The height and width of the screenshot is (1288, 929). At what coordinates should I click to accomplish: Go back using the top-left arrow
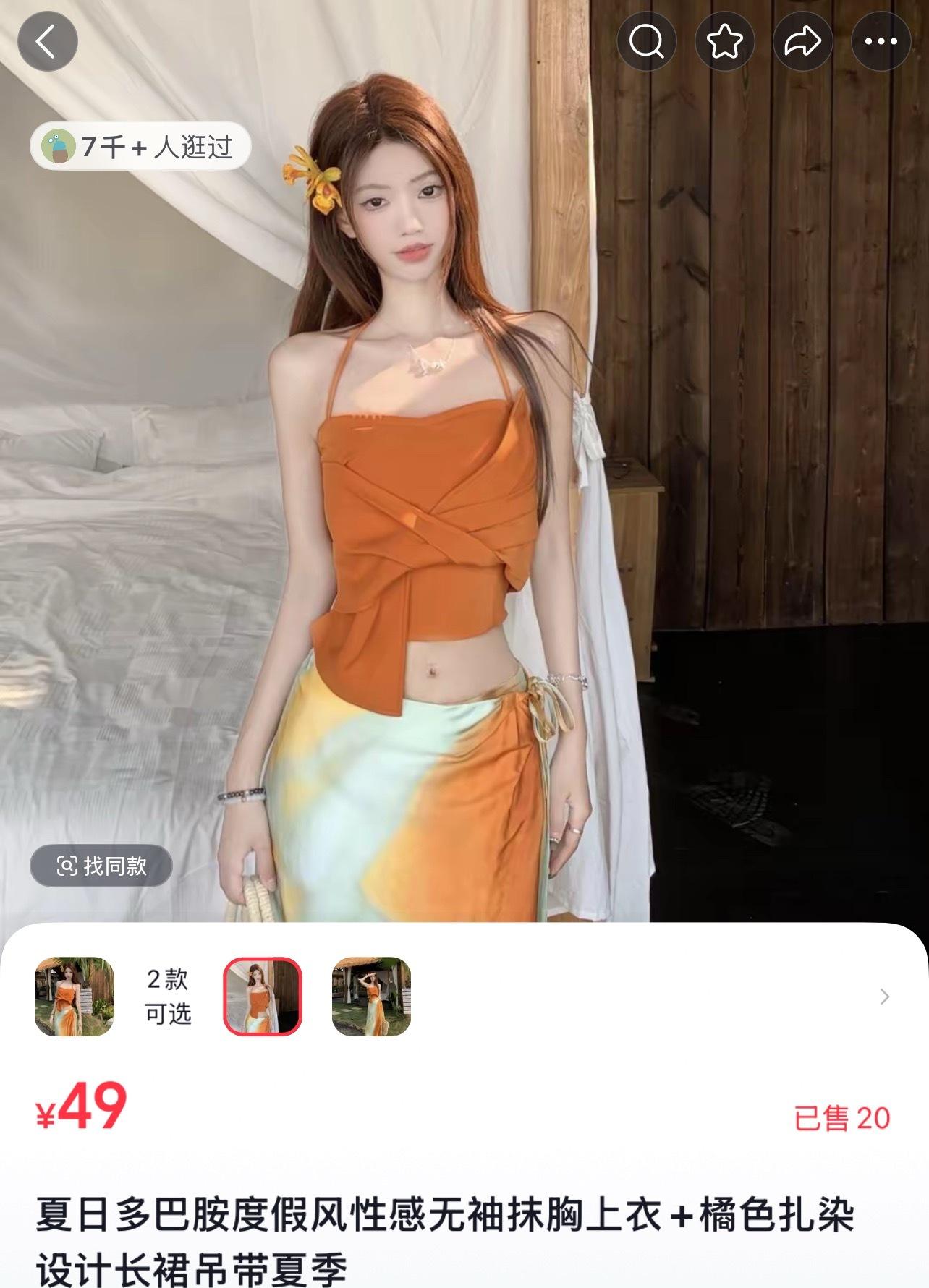(x=47, y=41)
